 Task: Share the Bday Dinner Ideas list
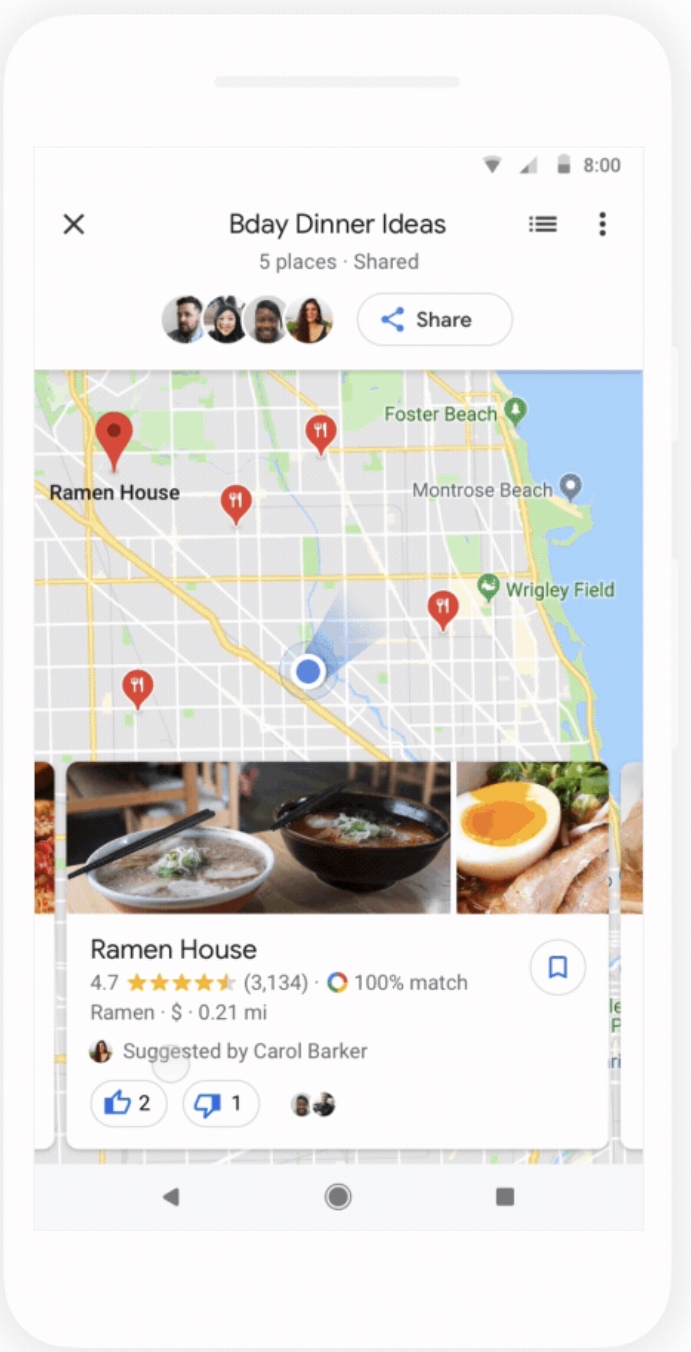[434, 320]
